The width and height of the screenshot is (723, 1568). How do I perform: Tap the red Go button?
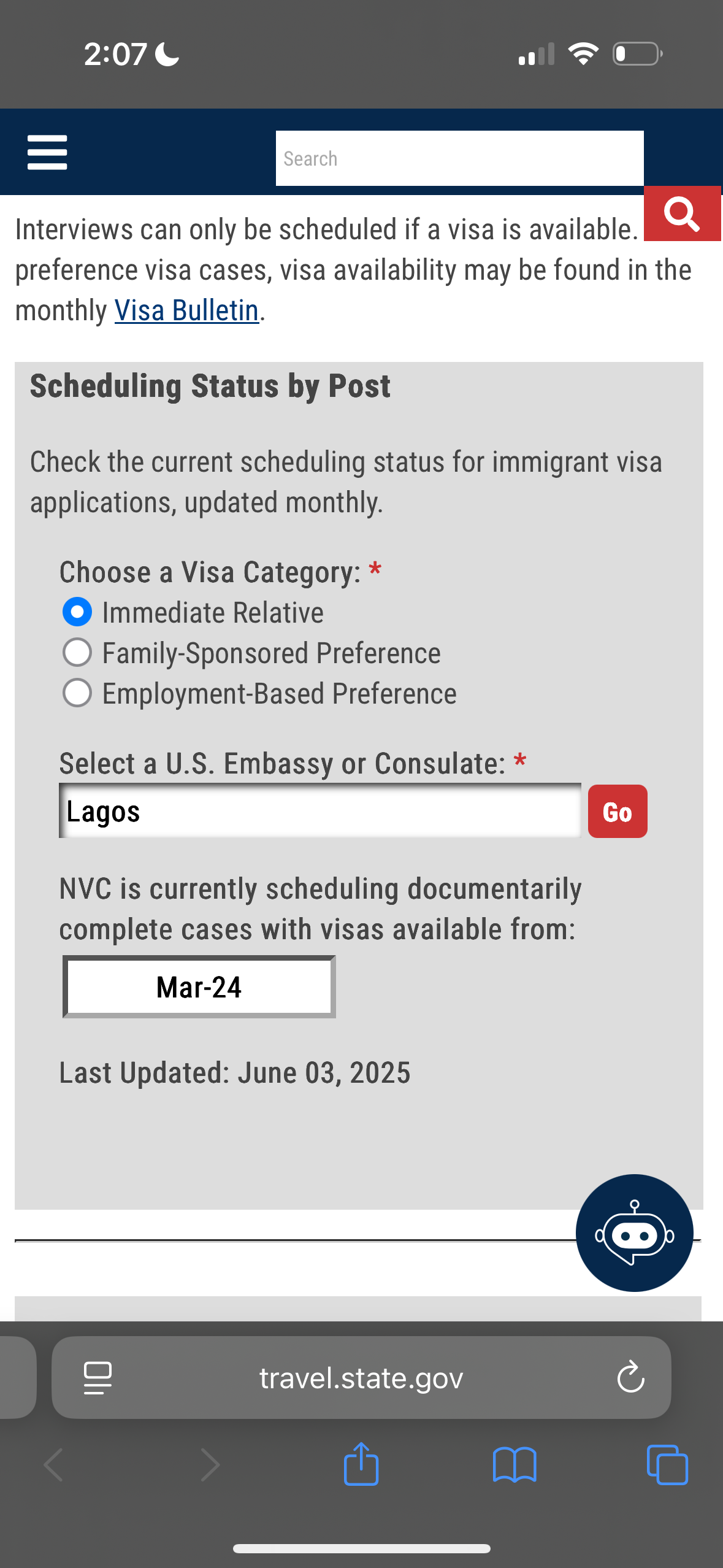coord(618,811)
